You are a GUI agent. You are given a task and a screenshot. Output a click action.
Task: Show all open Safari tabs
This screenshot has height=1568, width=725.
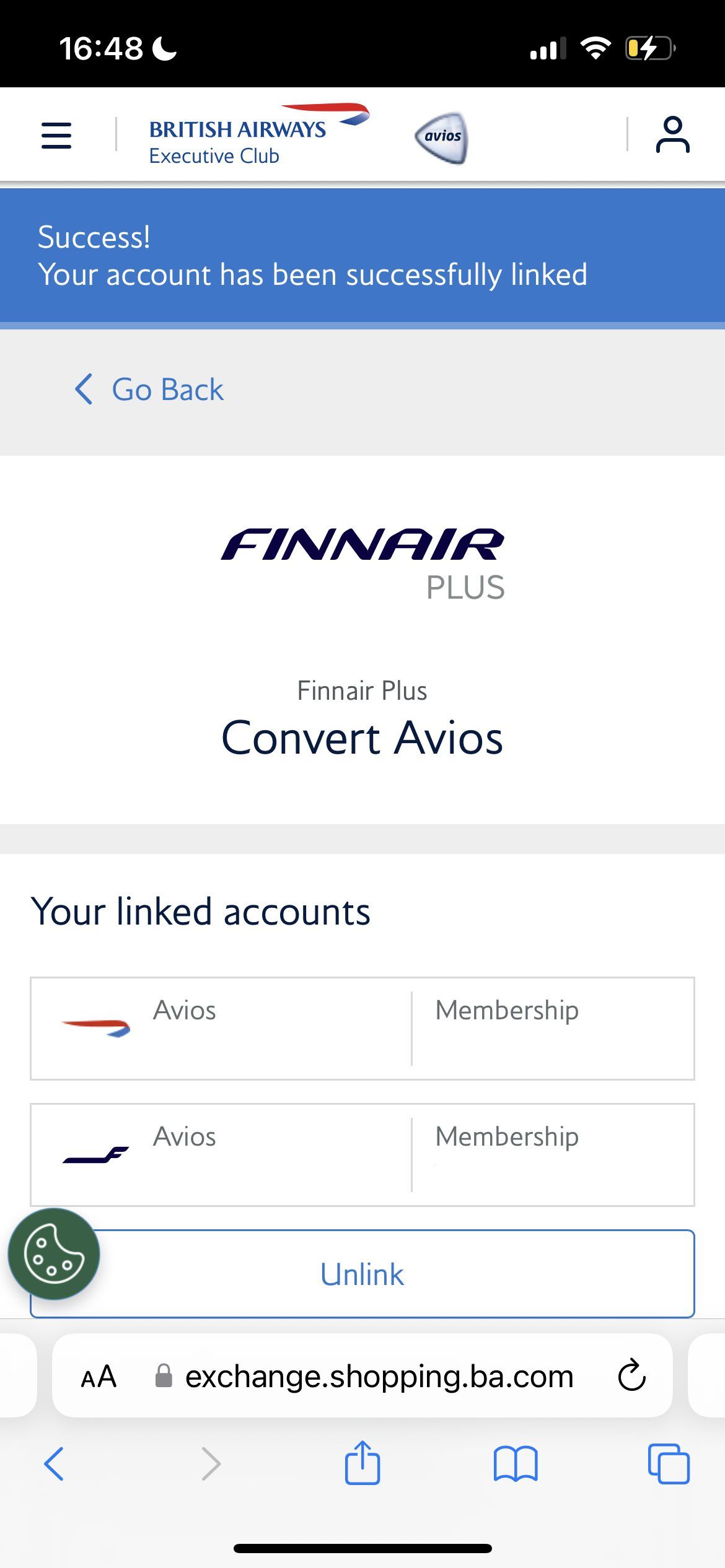(x=669, y=1464)
